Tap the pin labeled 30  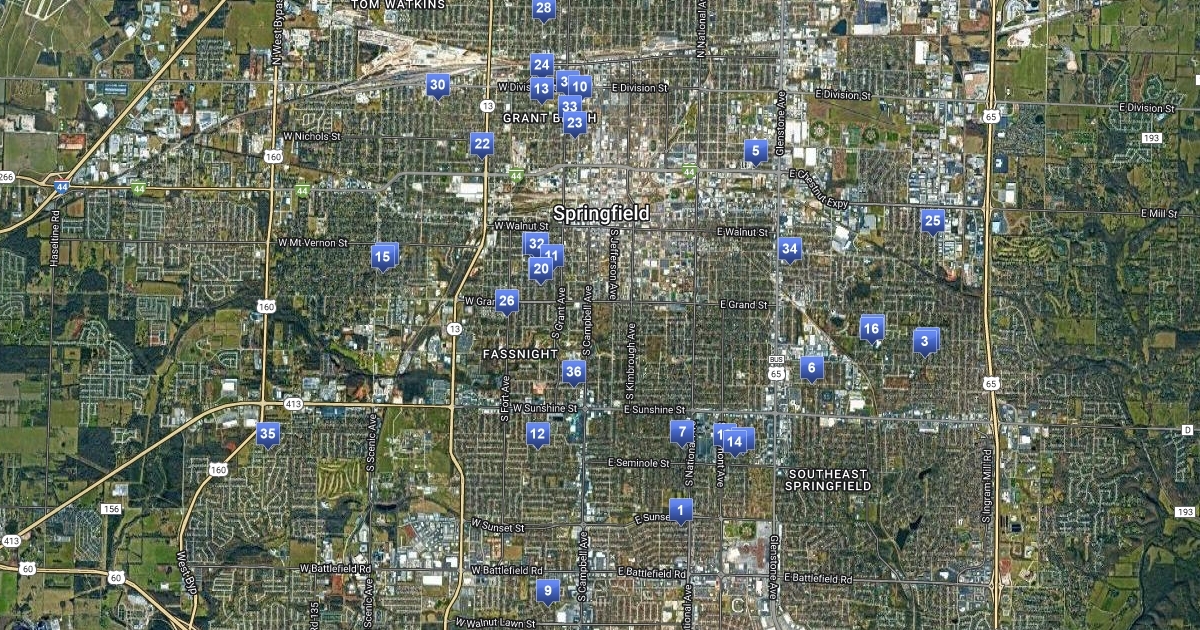(x=437, y=85)
